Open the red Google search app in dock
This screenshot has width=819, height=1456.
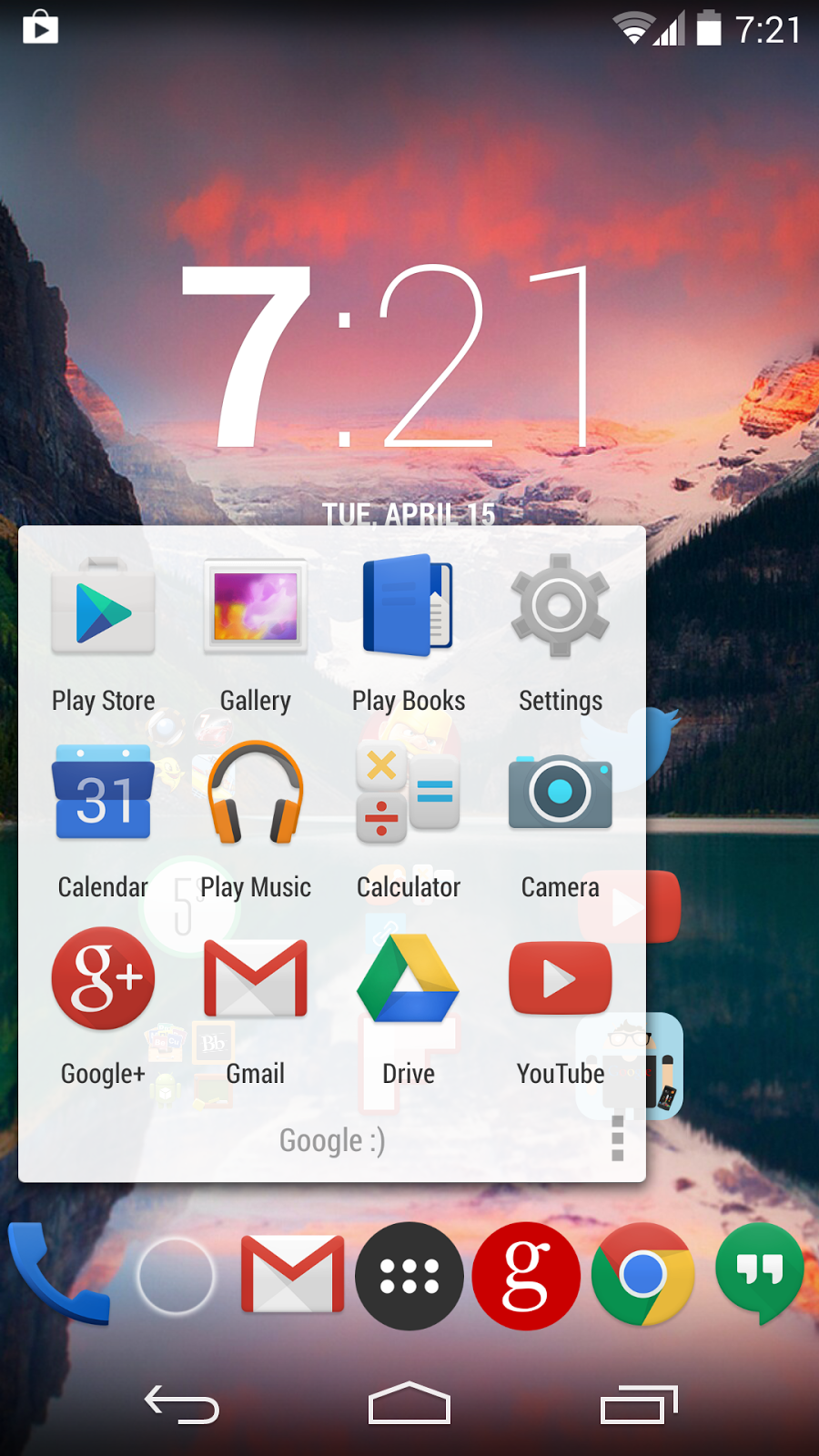[526, 1276]
